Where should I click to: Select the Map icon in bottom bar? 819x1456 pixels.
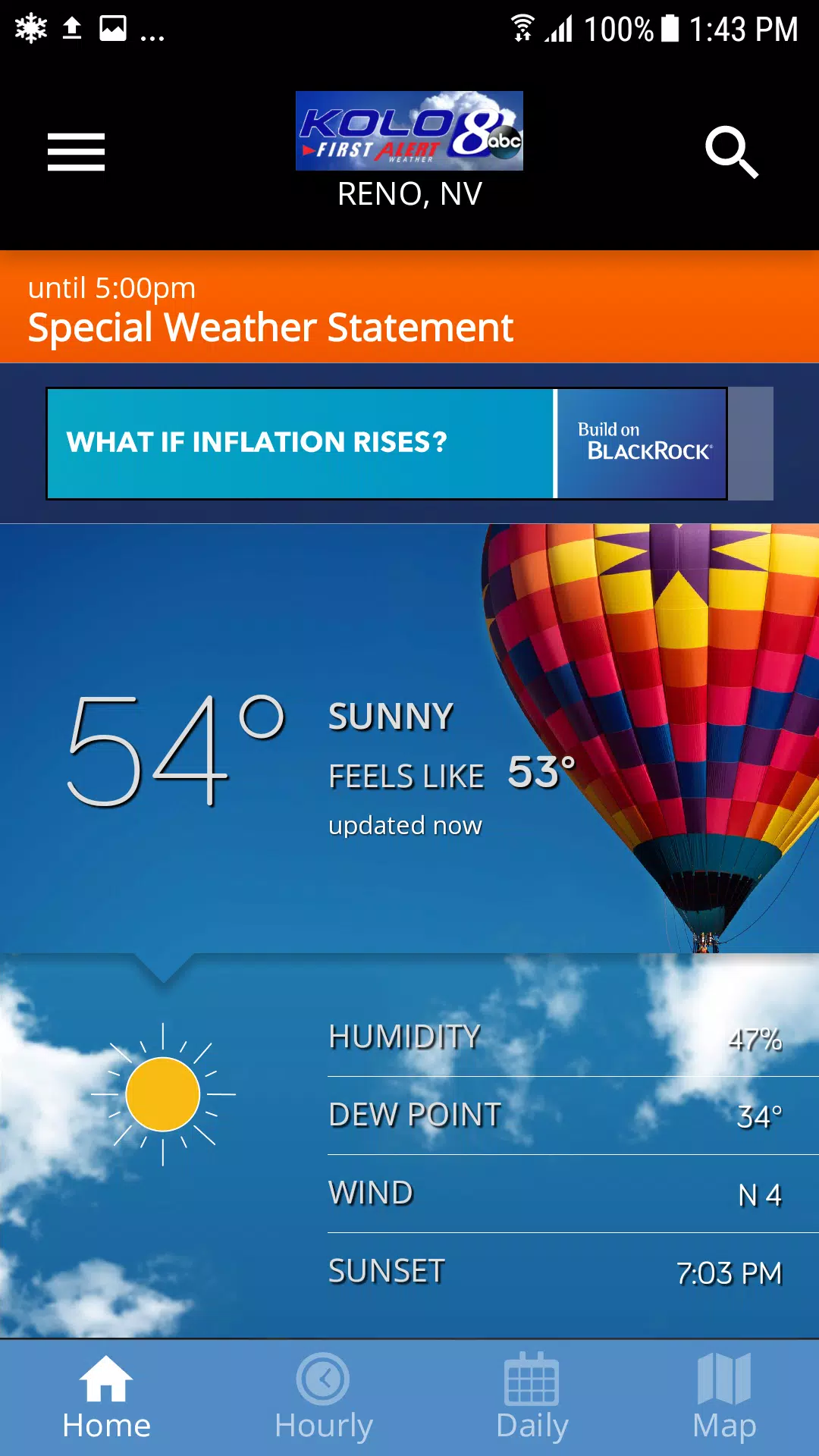[724, 1380]
